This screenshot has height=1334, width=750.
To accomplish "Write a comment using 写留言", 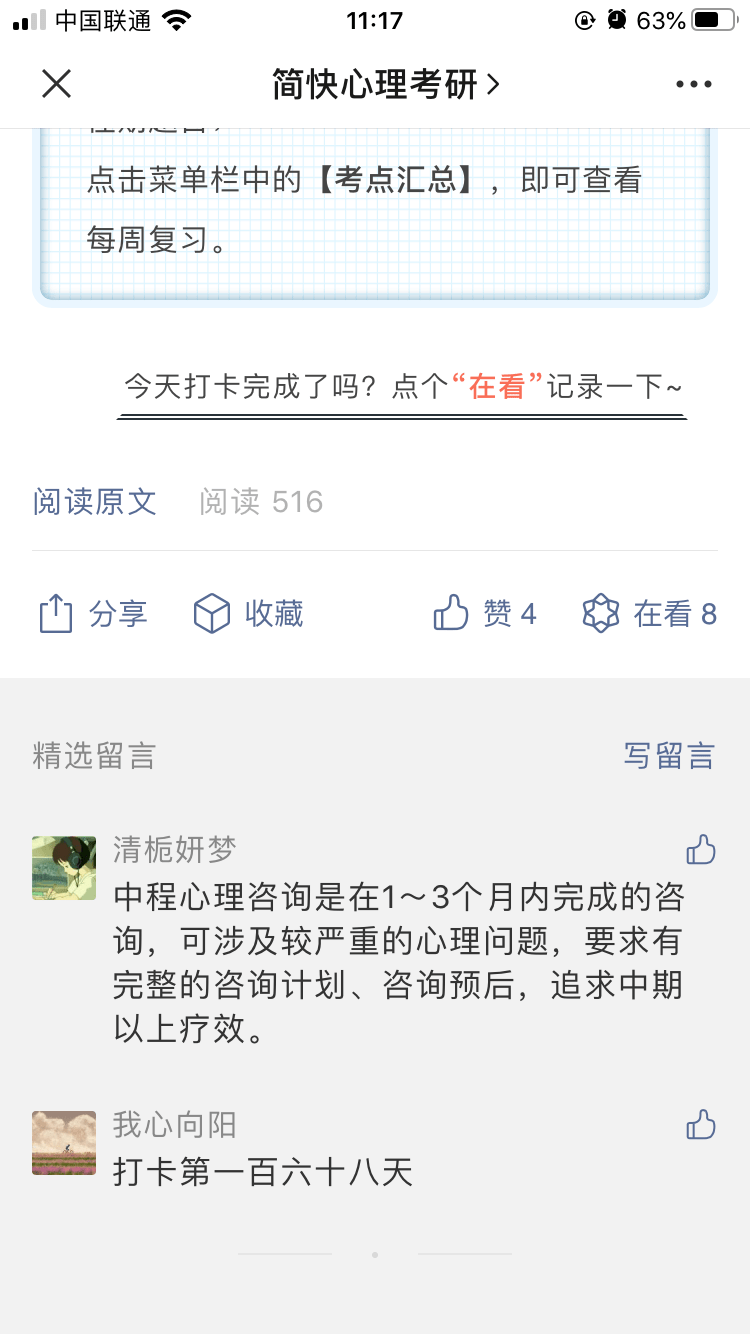I will click(670, 756).
